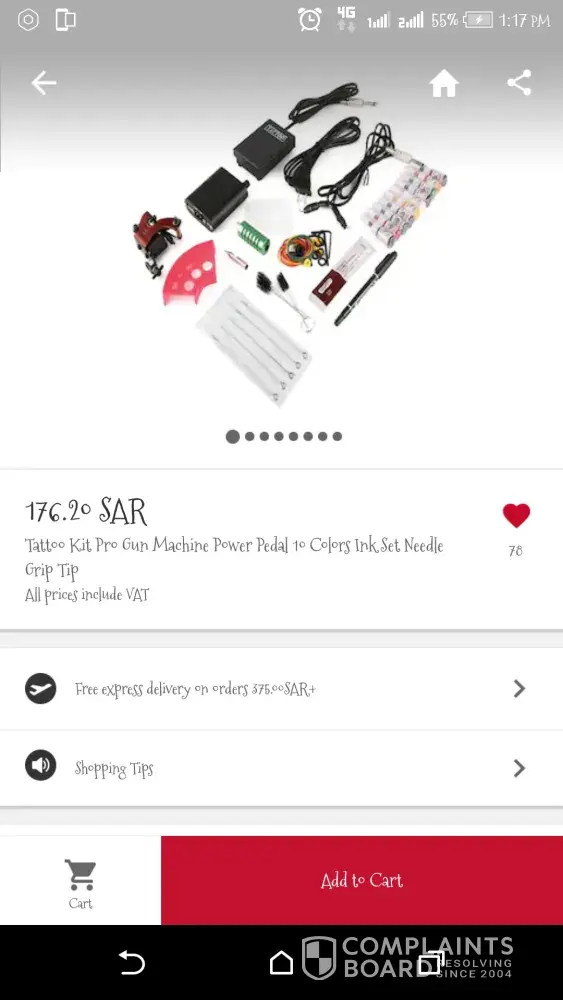Go back using the top arrow
The image size is (563, 1000).
pos(44,83)
